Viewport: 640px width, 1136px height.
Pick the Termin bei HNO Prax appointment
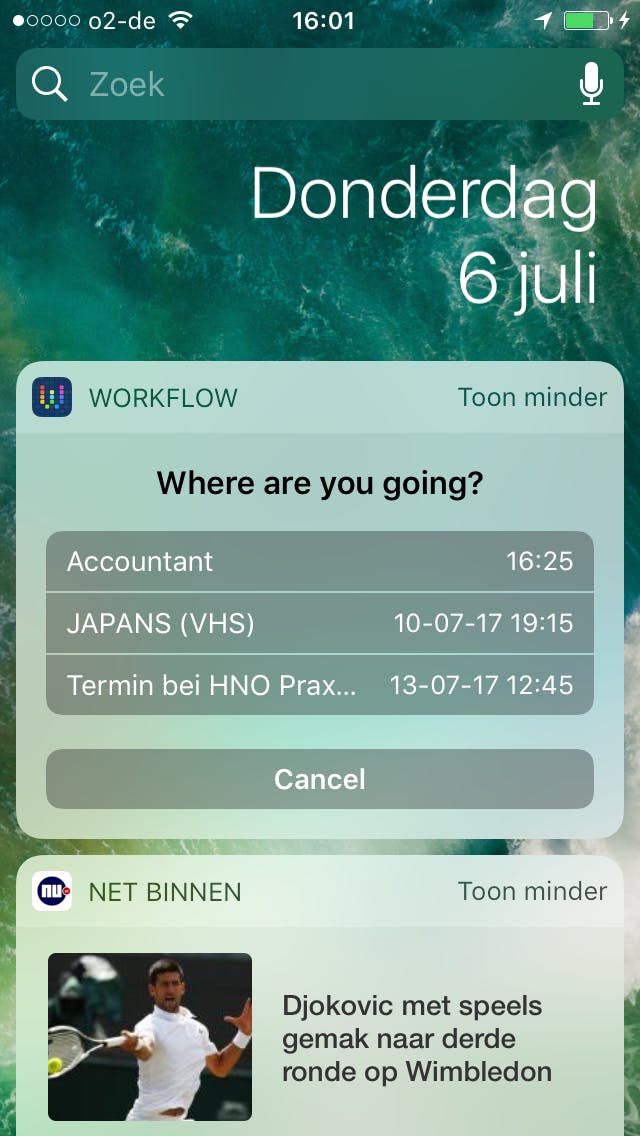point(320,685)
